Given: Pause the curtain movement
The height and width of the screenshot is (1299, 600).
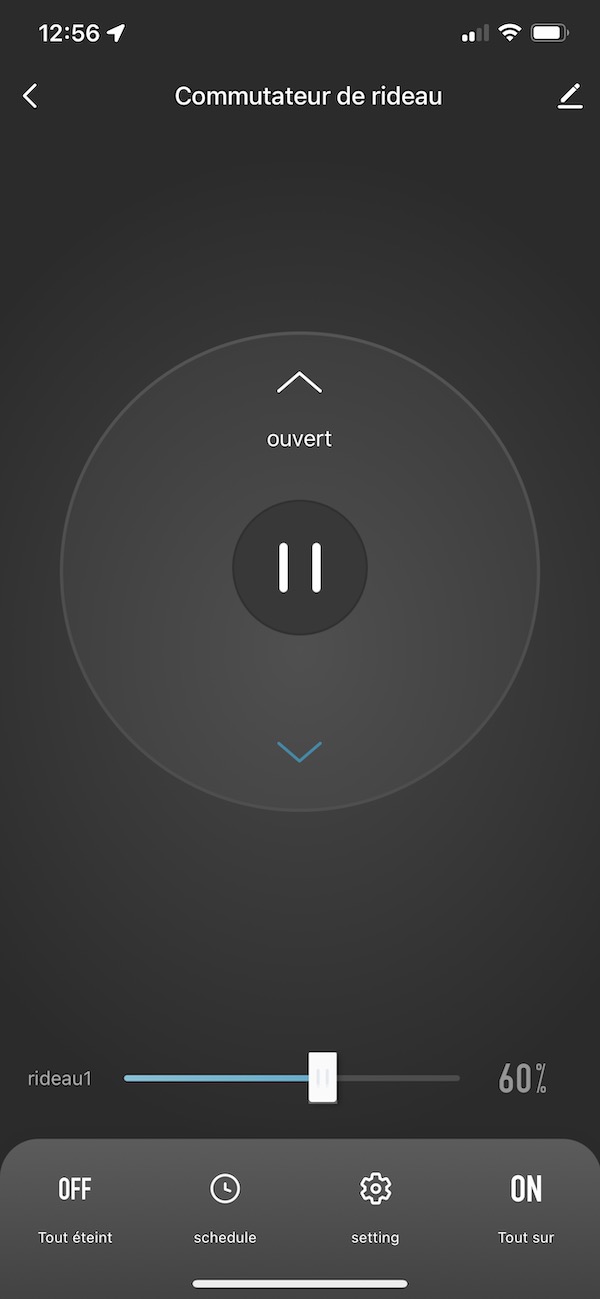Looking at the screenshot, I should pyautogui.click(x=300, y=568).
